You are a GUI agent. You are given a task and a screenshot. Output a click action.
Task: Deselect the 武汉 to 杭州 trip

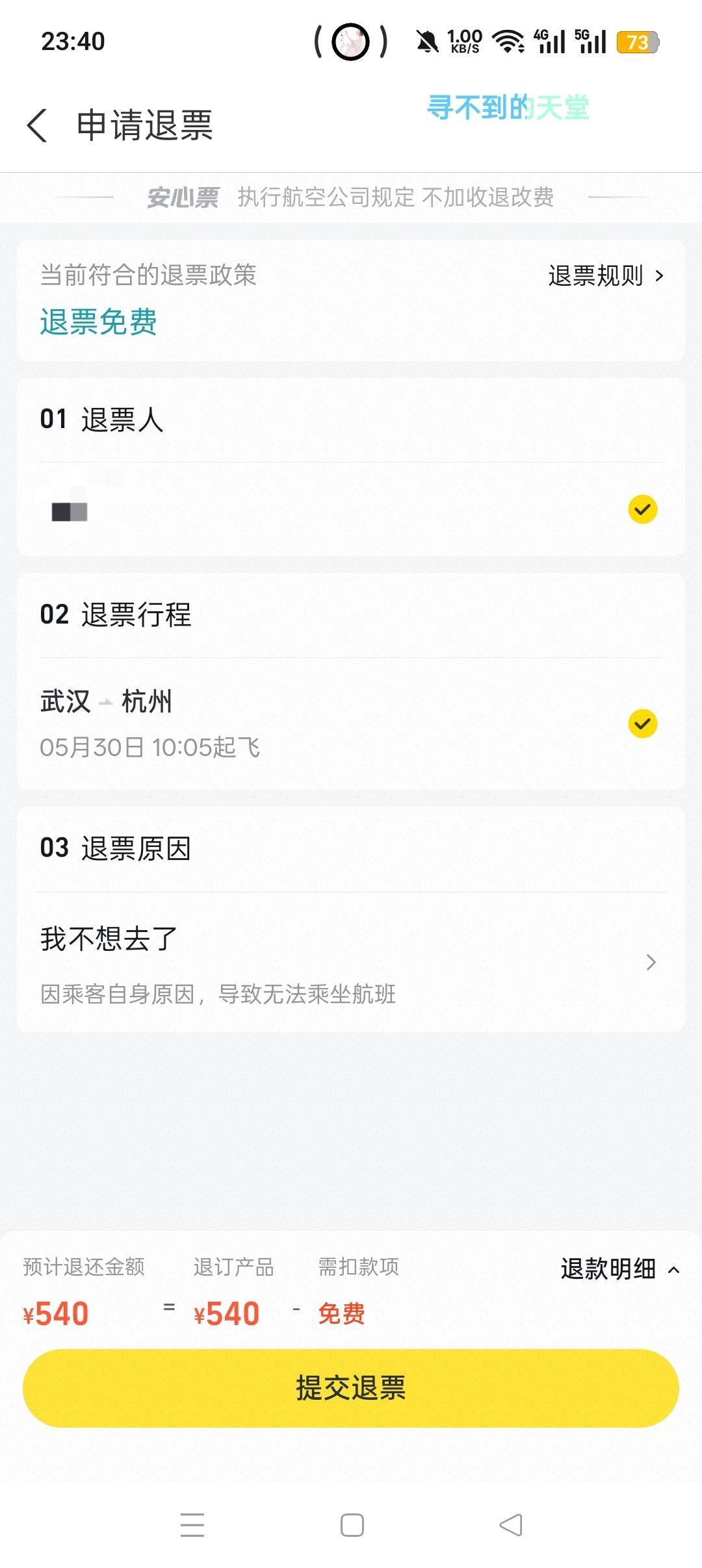point(642,724)
